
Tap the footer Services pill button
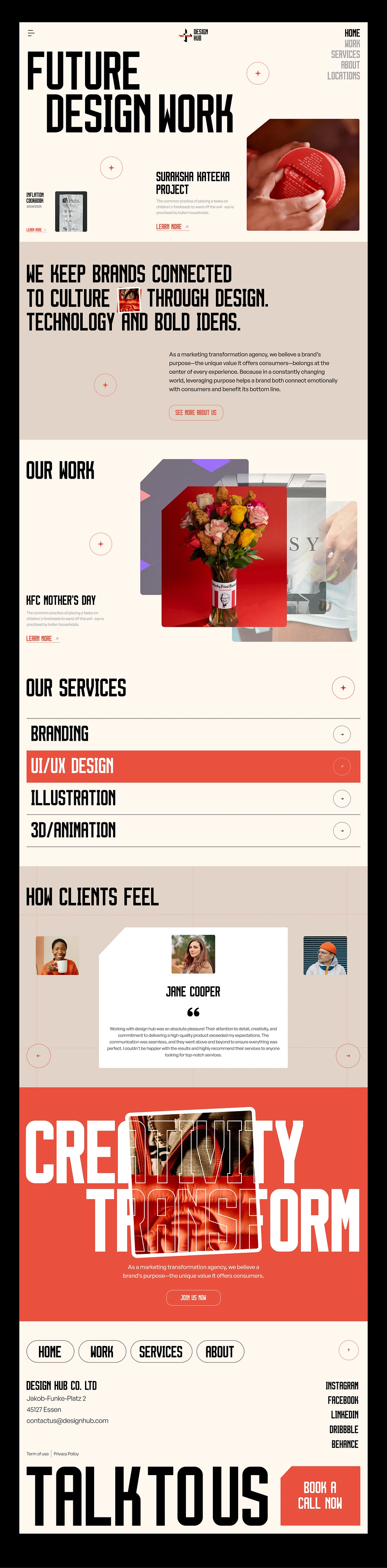tap(161, 1352)
